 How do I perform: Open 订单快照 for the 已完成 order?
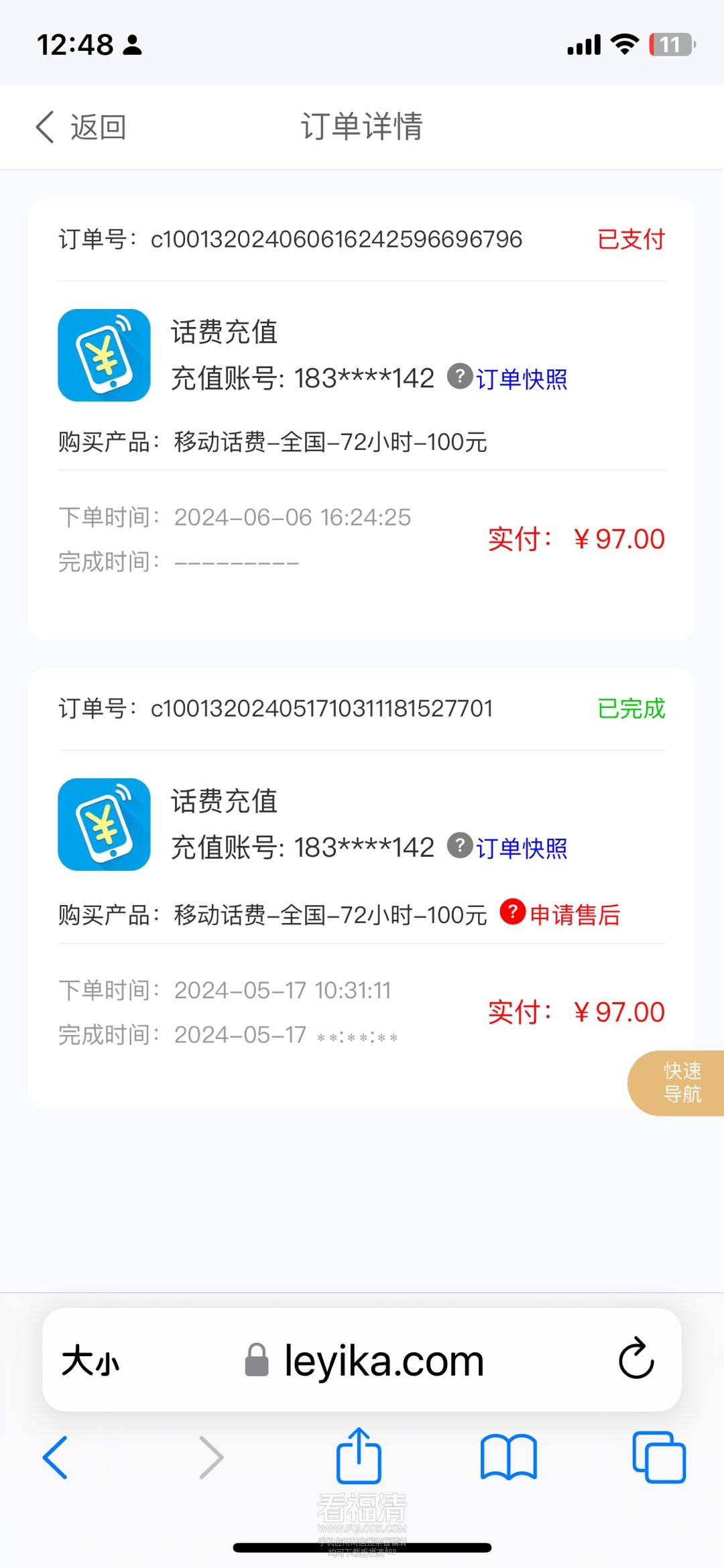[x=521, y=848]
